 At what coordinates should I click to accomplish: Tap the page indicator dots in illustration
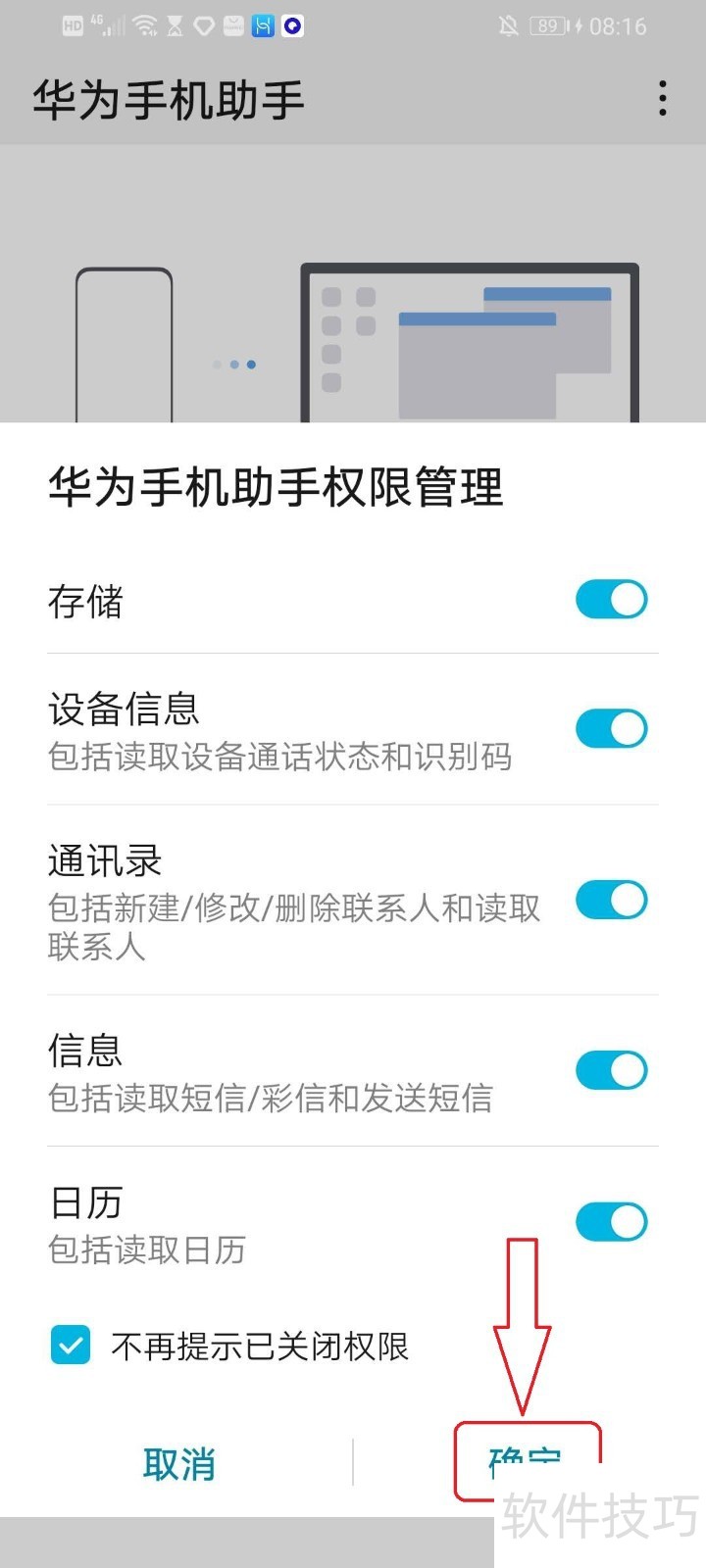[x=234, y=365]
